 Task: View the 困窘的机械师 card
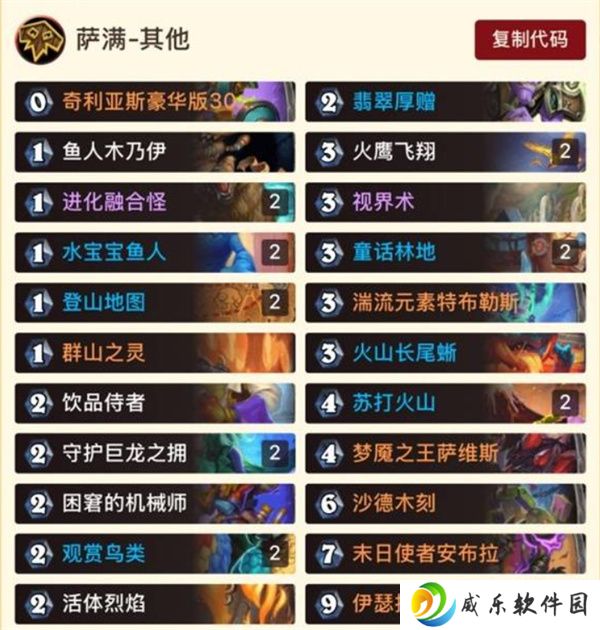click(x=155, y=503)
